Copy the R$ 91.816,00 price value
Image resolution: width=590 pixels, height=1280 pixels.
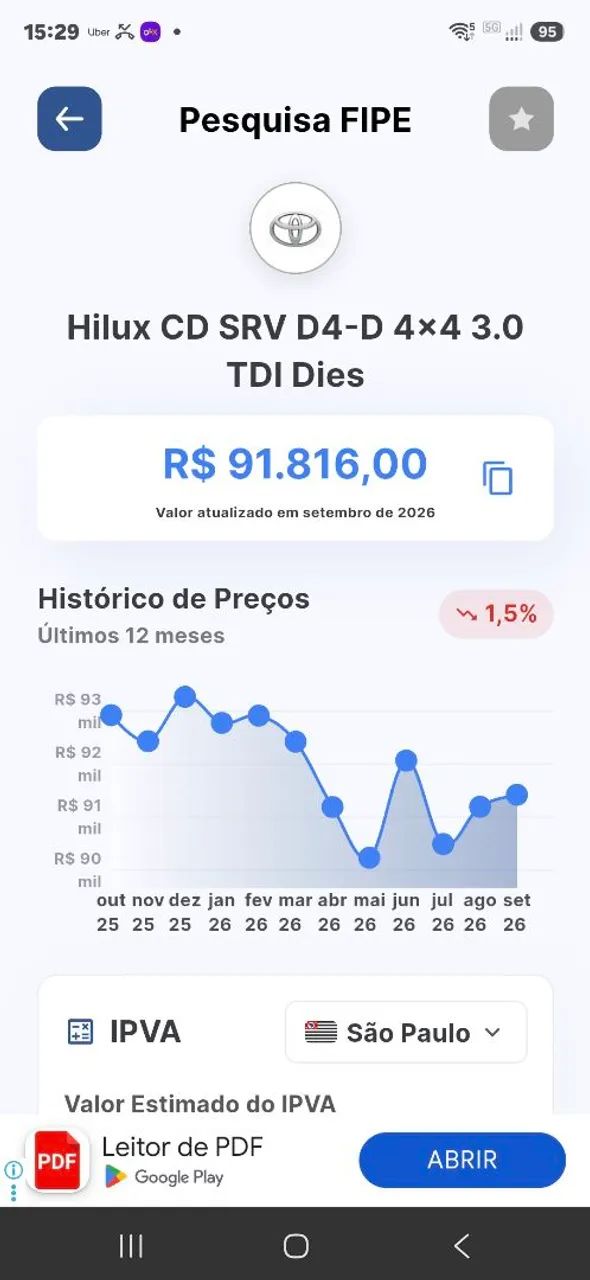(497, 478)
